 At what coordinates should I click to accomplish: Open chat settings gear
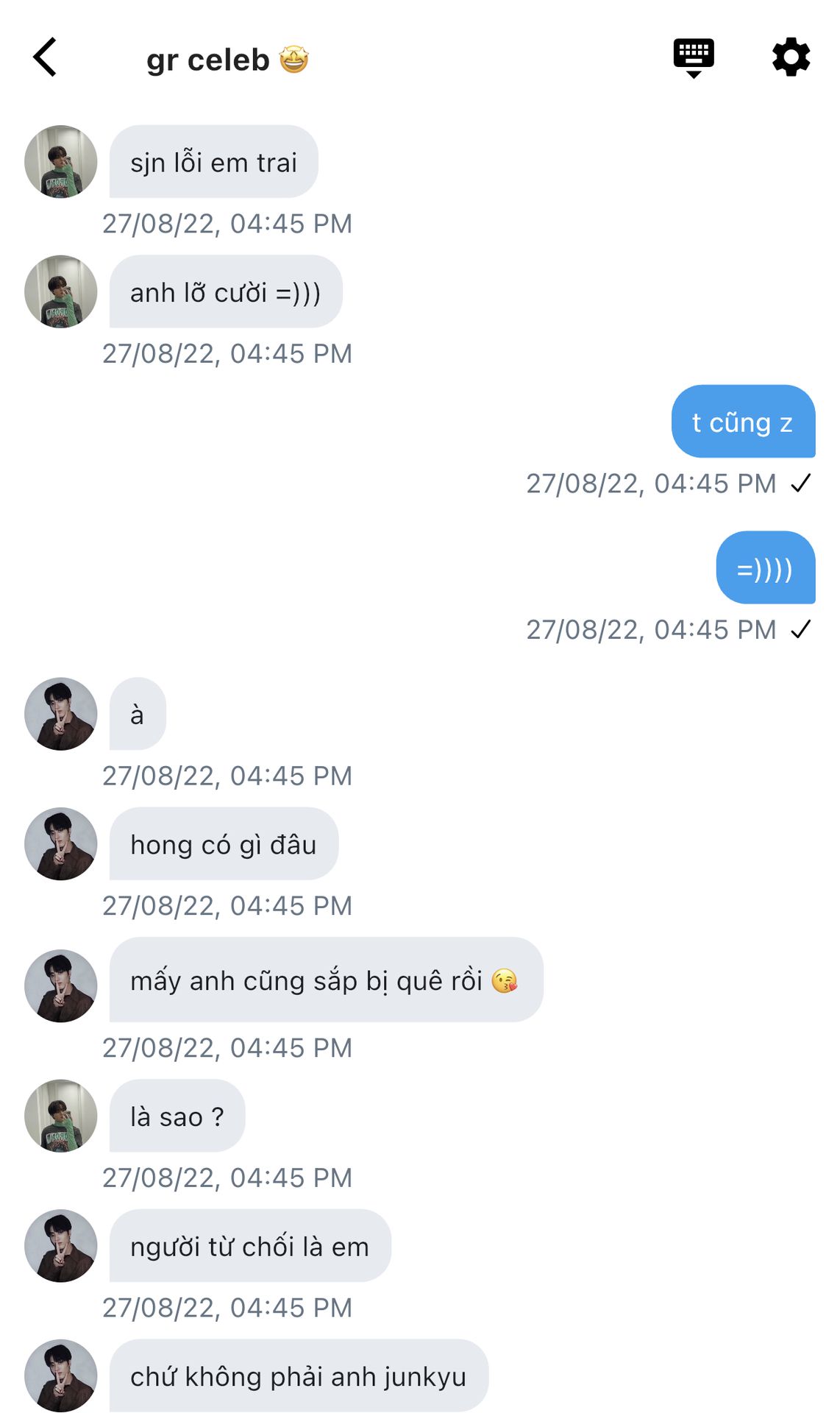click(791, 57)
